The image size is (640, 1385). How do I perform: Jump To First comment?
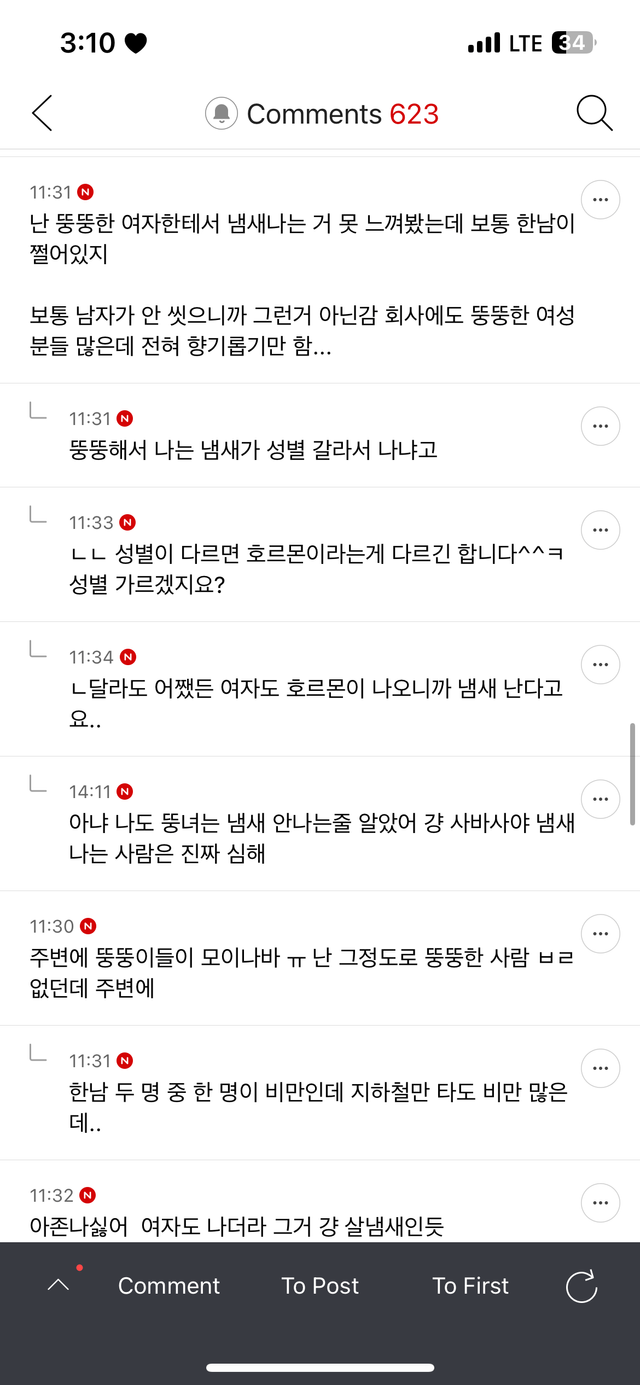click(470, 1286)
